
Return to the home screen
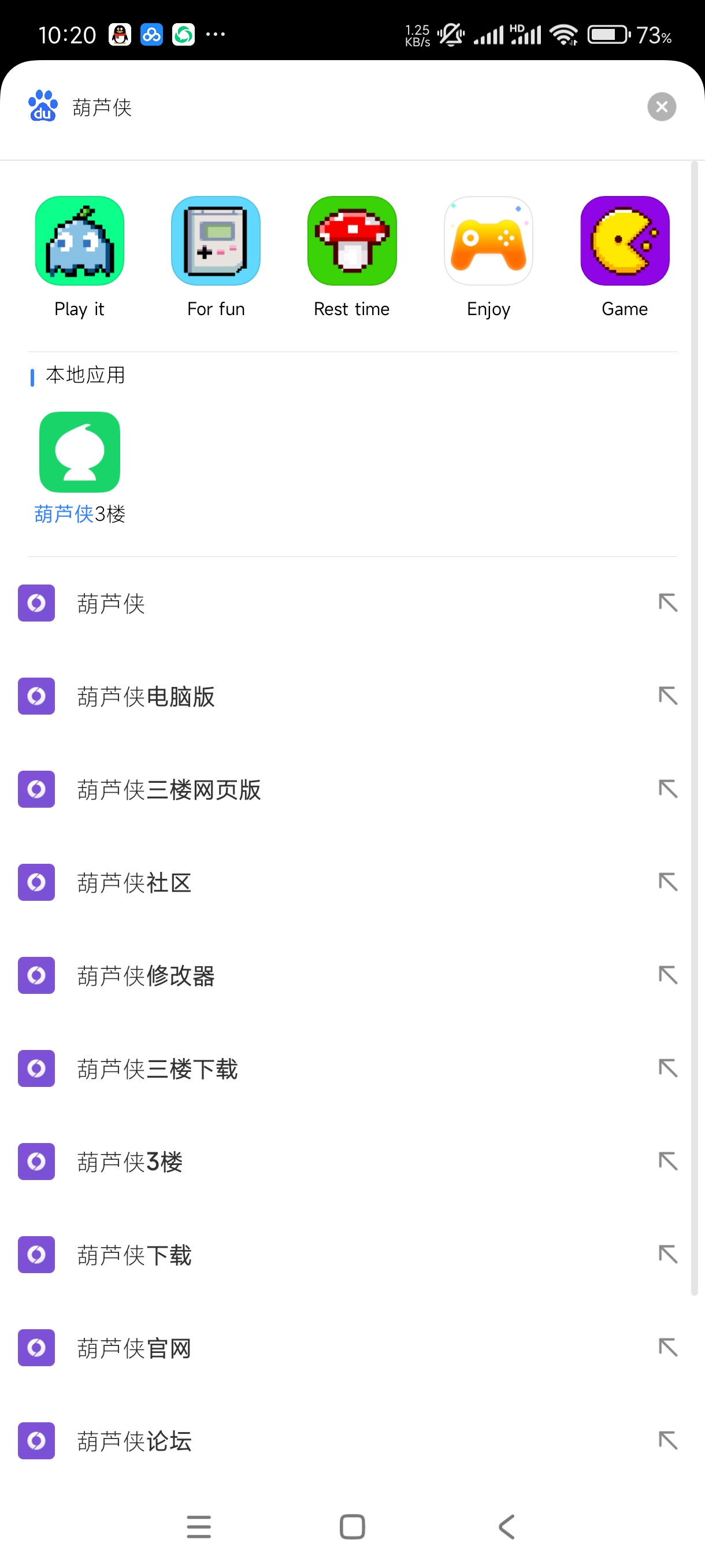352,1526
